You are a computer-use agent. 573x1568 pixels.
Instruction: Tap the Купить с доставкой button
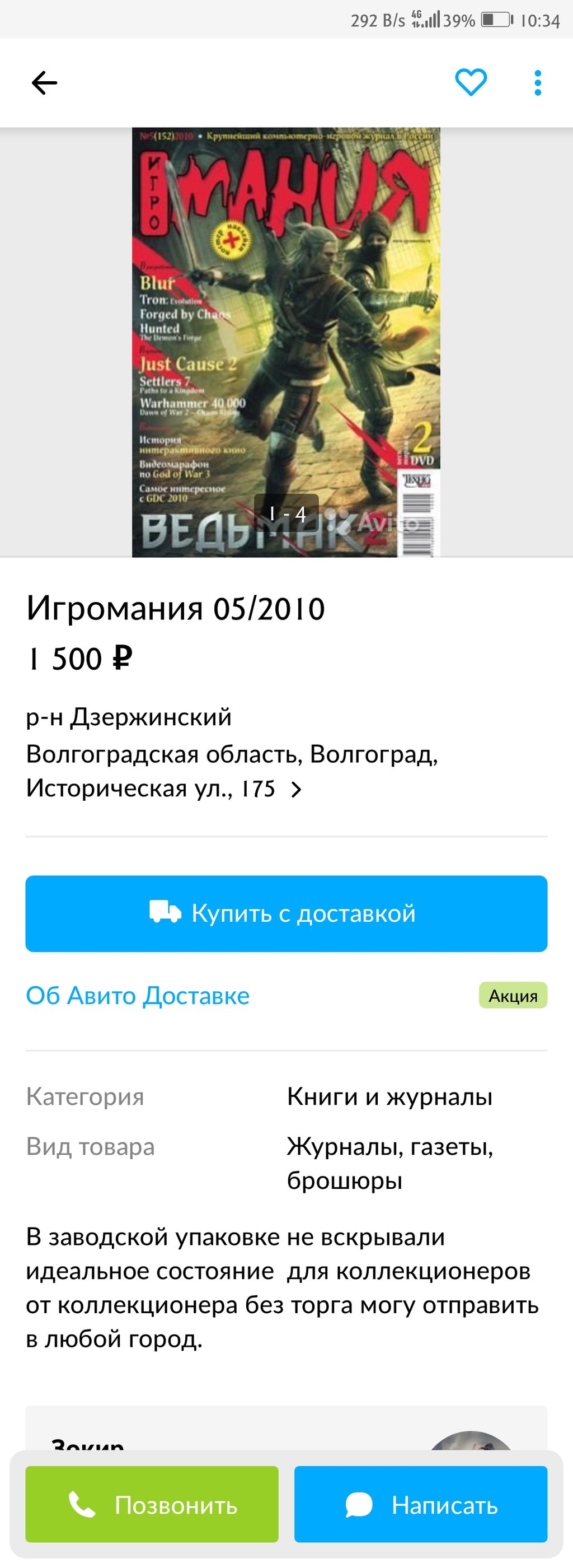[286, 914]
